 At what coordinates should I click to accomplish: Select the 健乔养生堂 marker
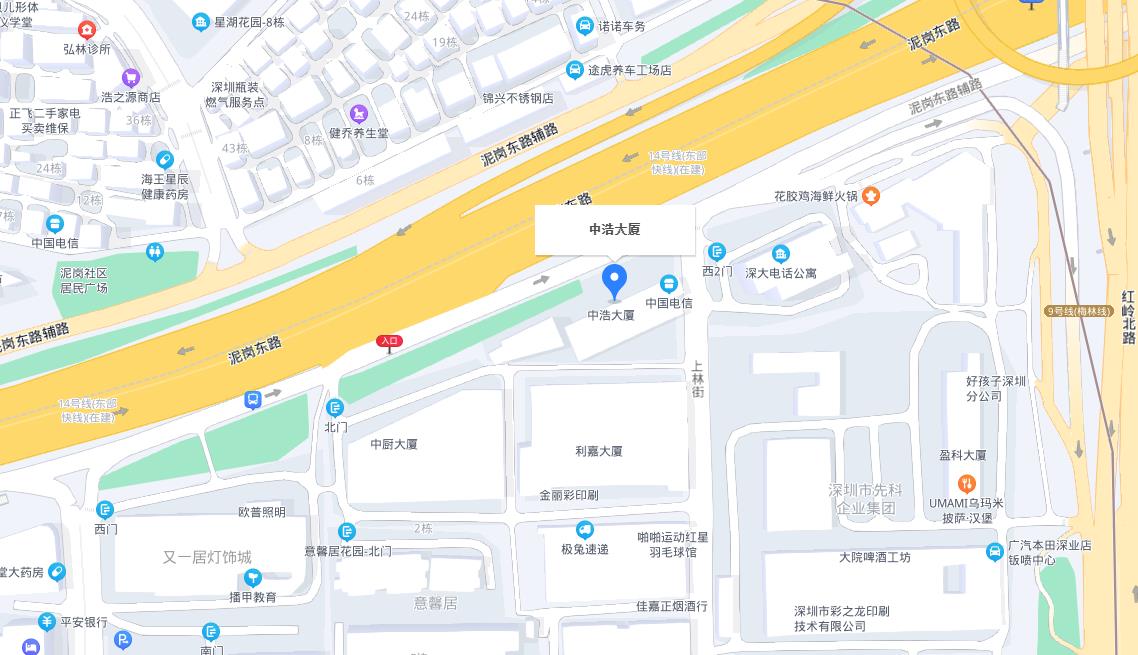[359, 113]
